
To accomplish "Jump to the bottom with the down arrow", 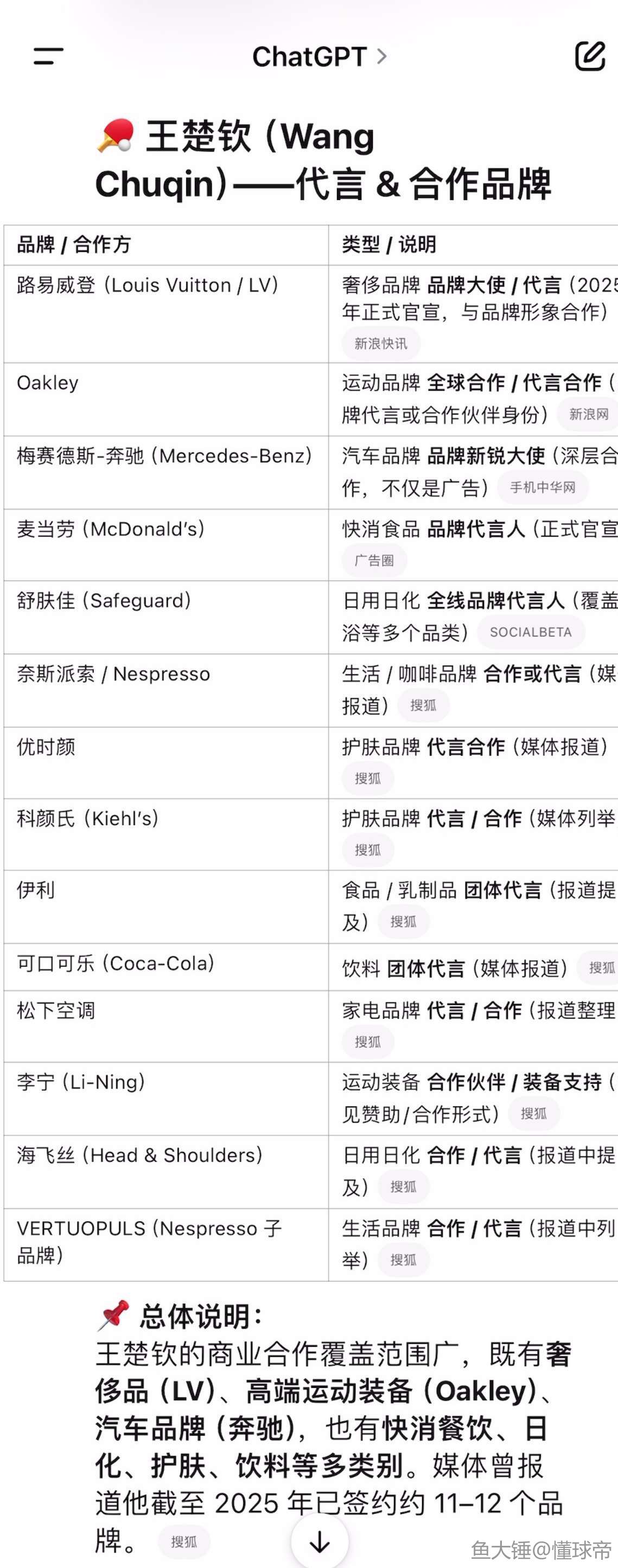I will click(x=319, y=1541).
